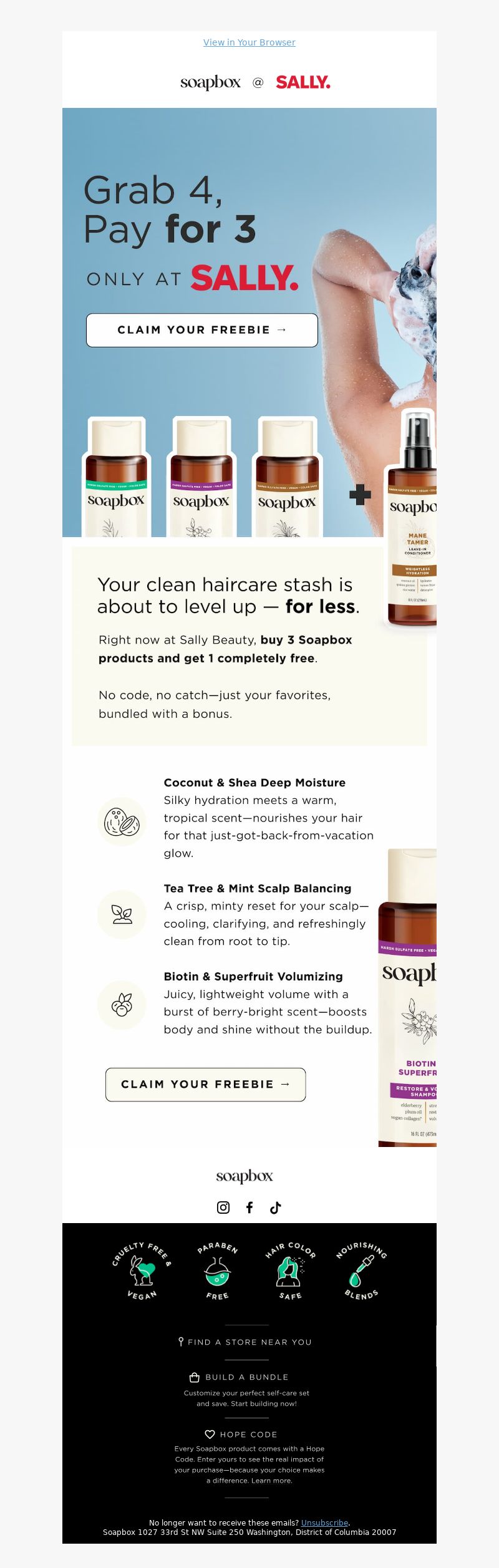Open Soapbox's Instagram page
Viewport: 499px width, 1568px height.
point(223,1207)
